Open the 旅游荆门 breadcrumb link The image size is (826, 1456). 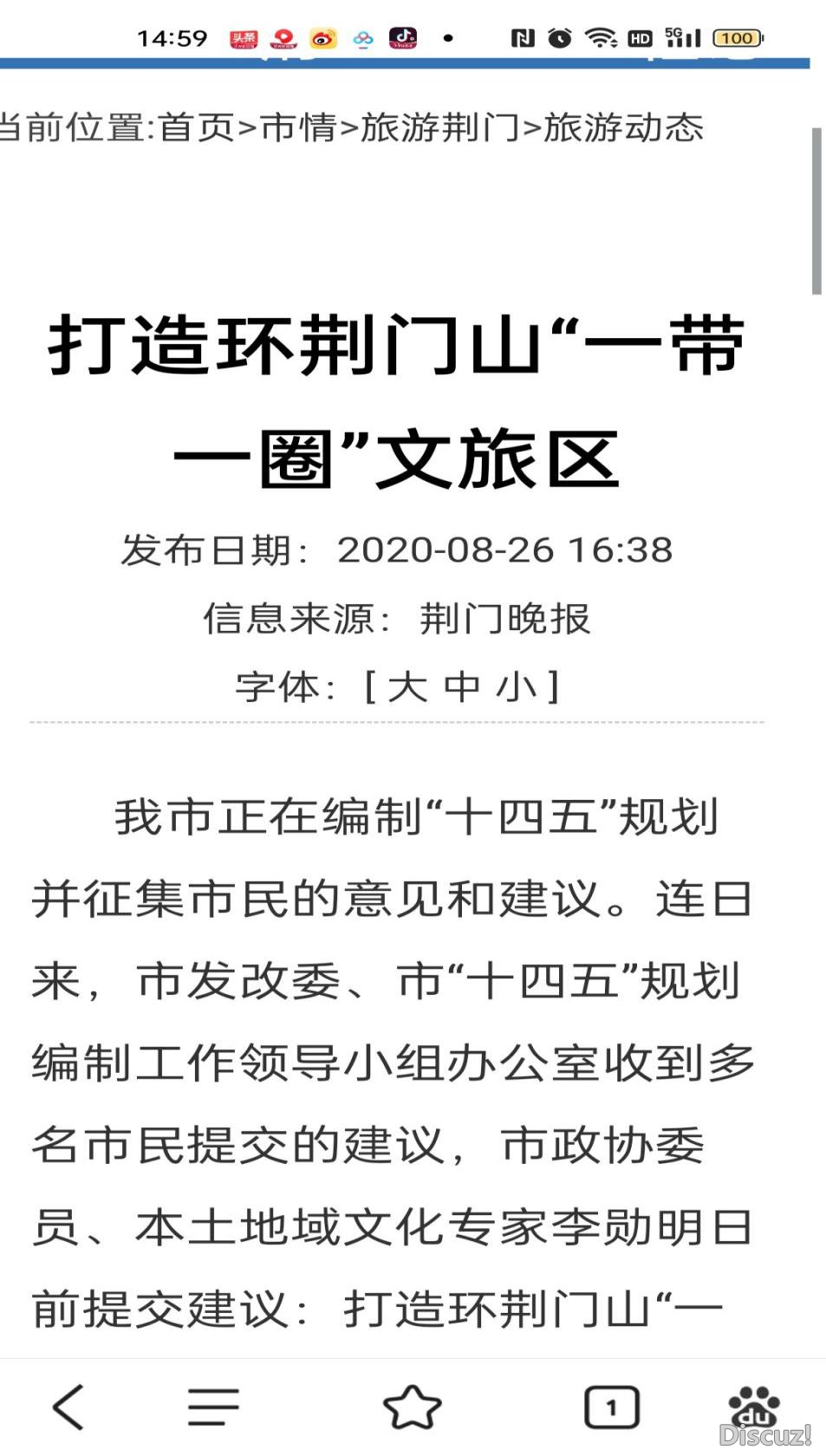[439, 127]
